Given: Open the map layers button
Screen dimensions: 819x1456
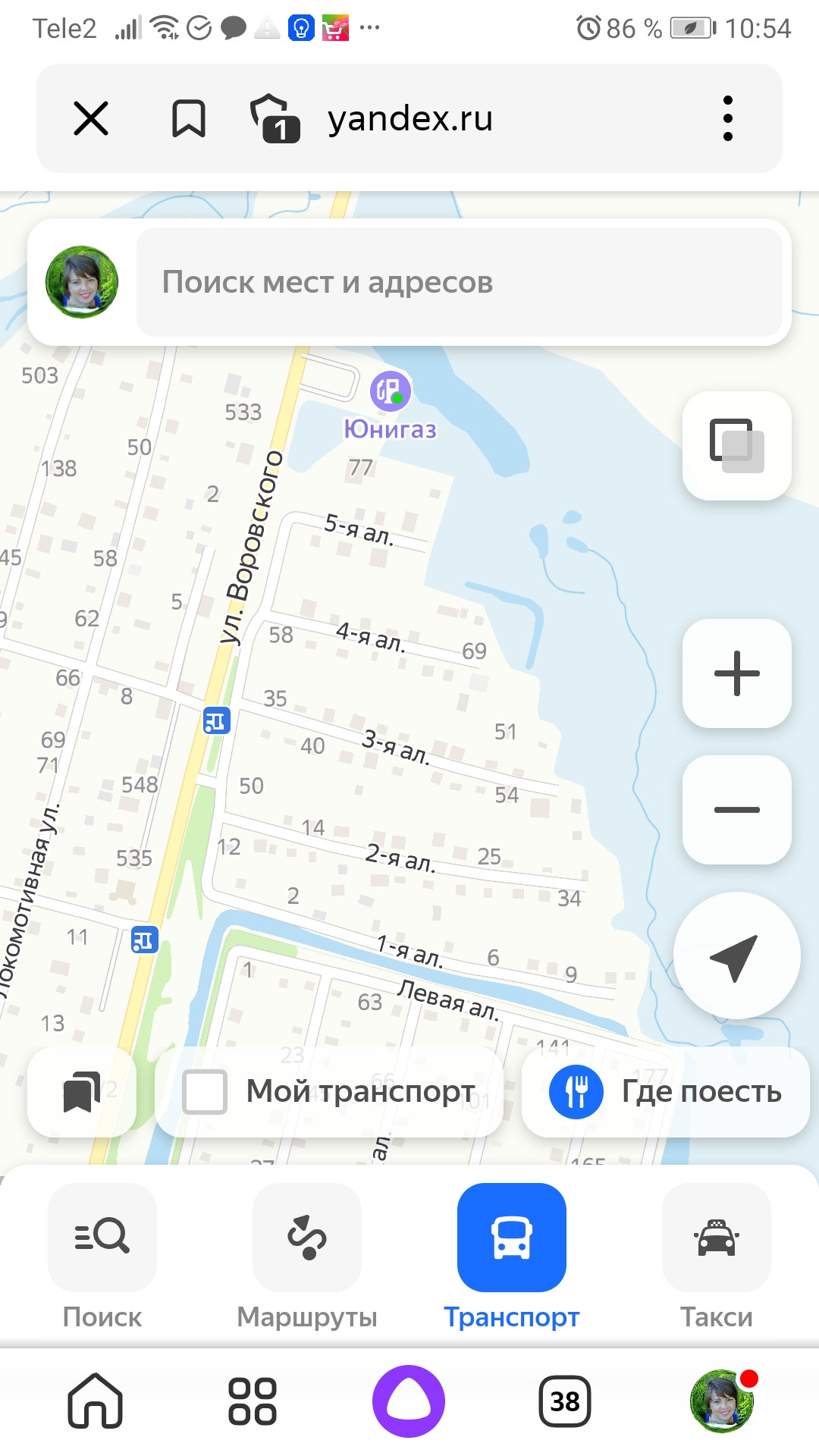Looking at the screenshot, I should pos(736,446).
